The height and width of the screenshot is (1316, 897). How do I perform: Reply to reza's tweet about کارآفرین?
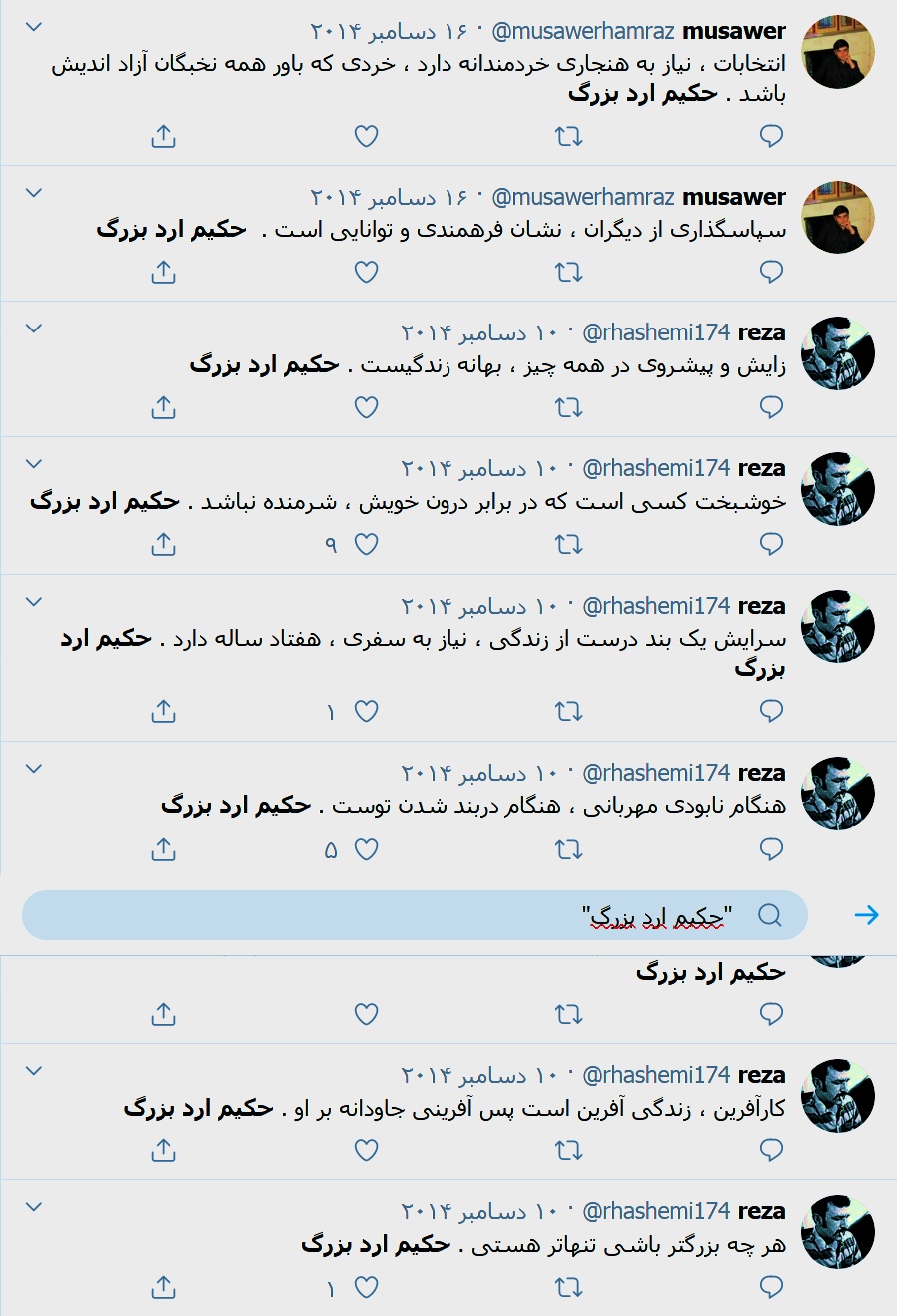coord(771,1150)
